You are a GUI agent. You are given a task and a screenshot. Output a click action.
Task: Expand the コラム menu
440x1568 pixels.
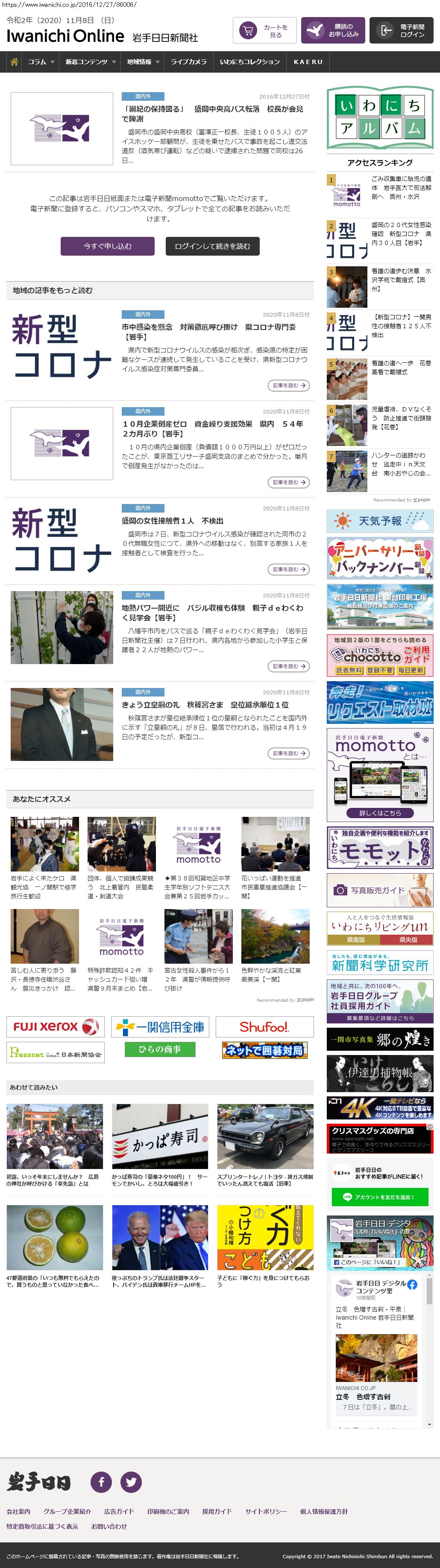click(41, 61)
